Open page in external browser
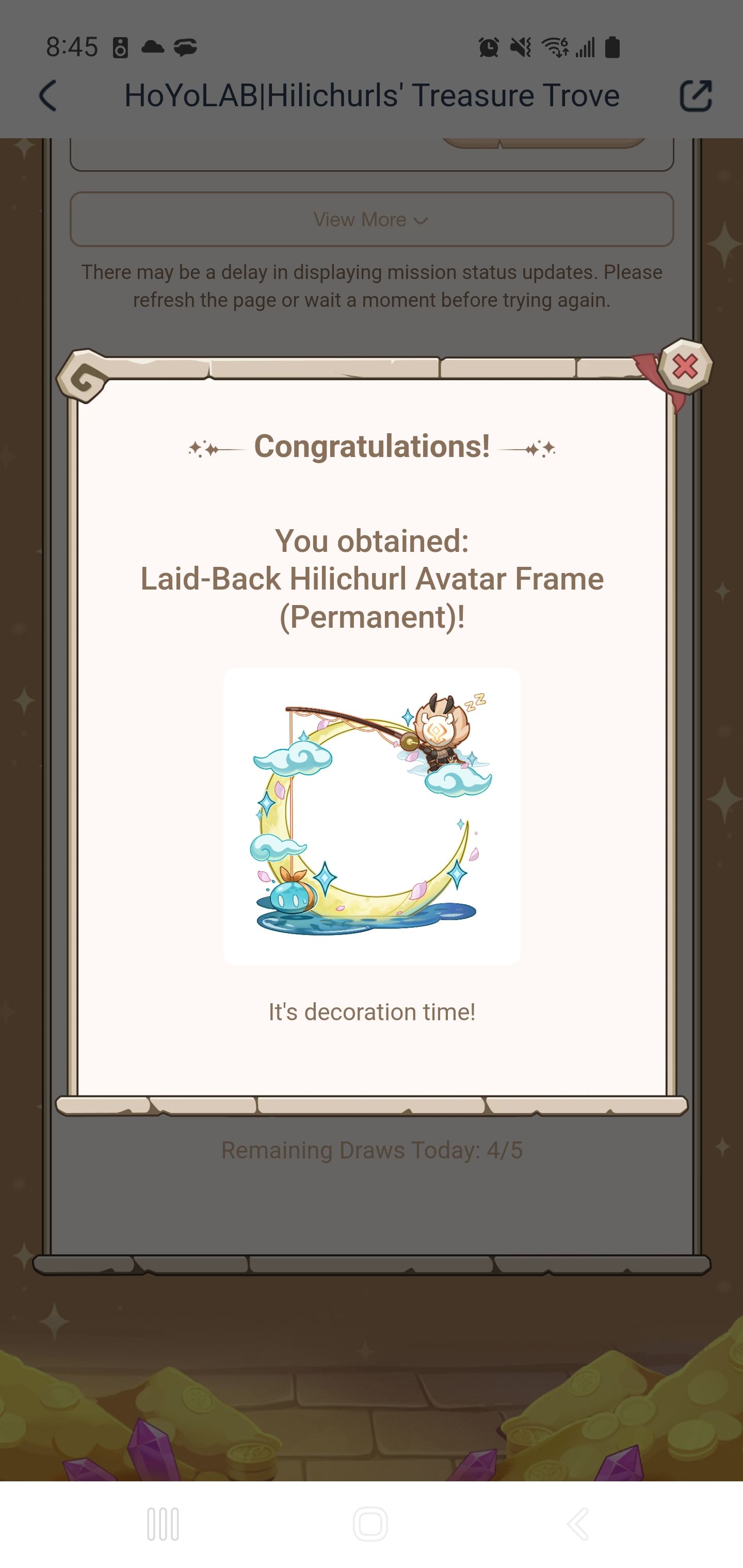This screenshot has height=1568, width=743. click(695, 95)
